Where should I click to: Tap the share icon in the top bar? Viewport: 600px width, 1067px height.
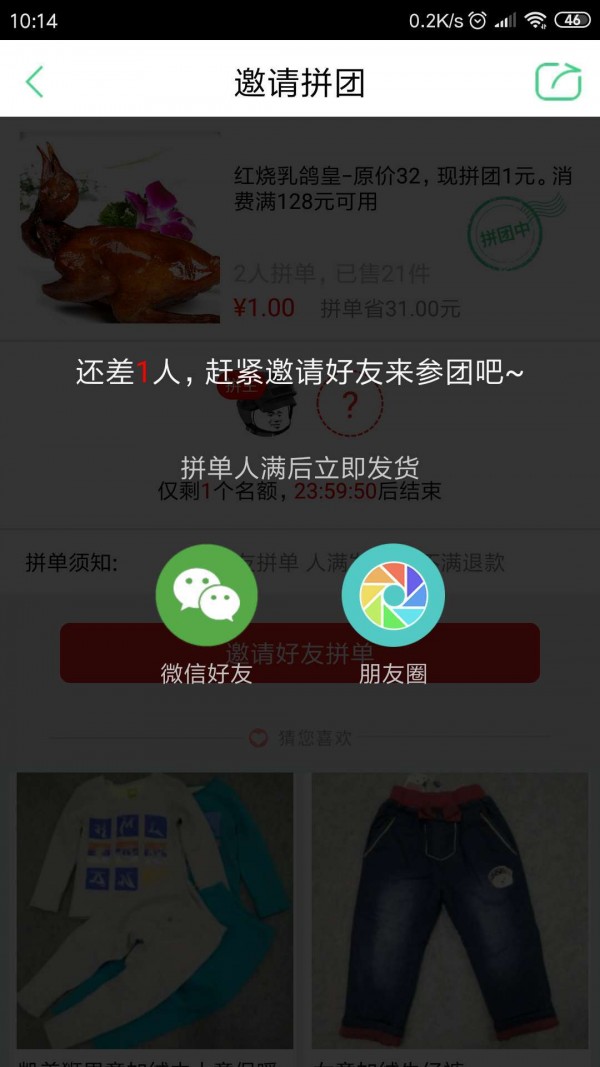tap(558, 82)
